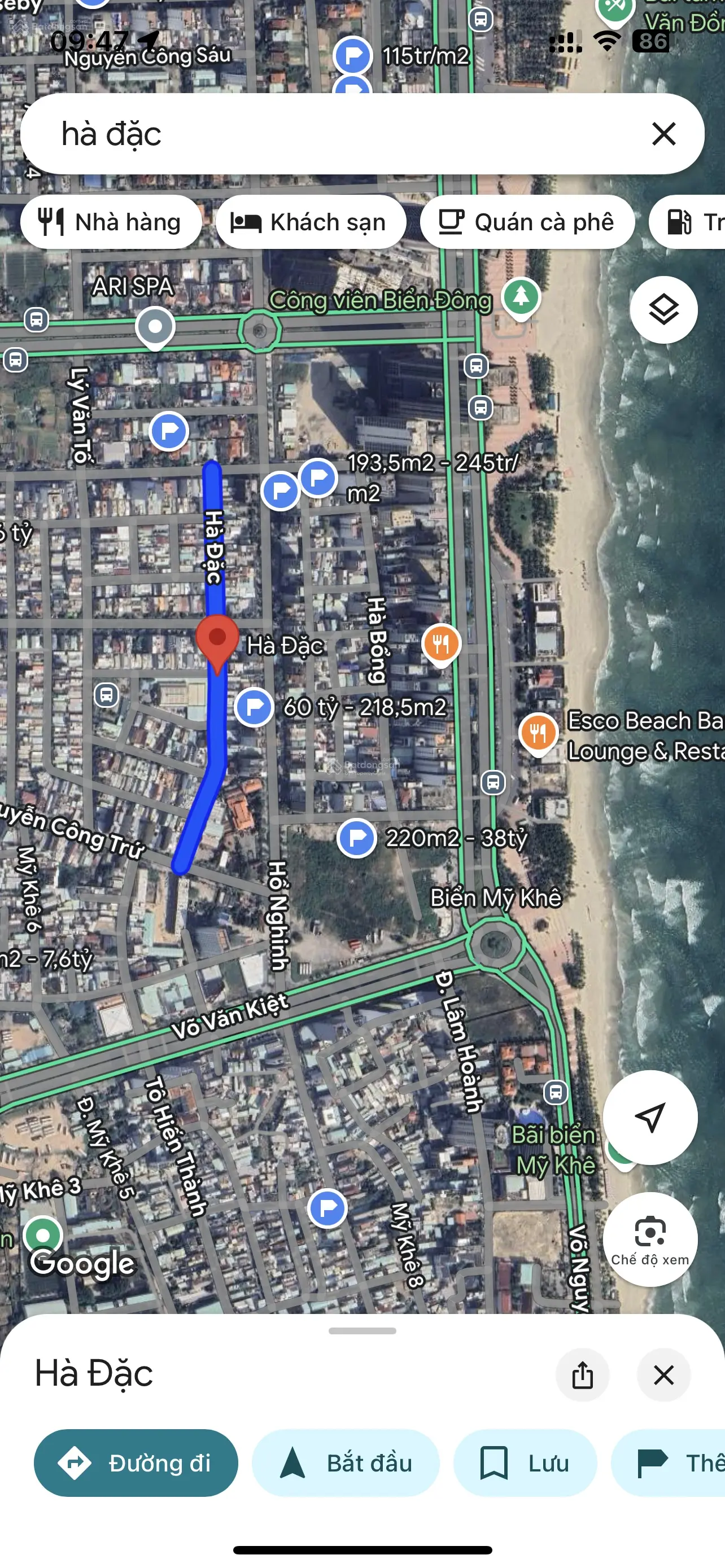Choose the Quán cà phê chip
The height and width of the screenshot is (1568, 725).
(x=527, y=222)
